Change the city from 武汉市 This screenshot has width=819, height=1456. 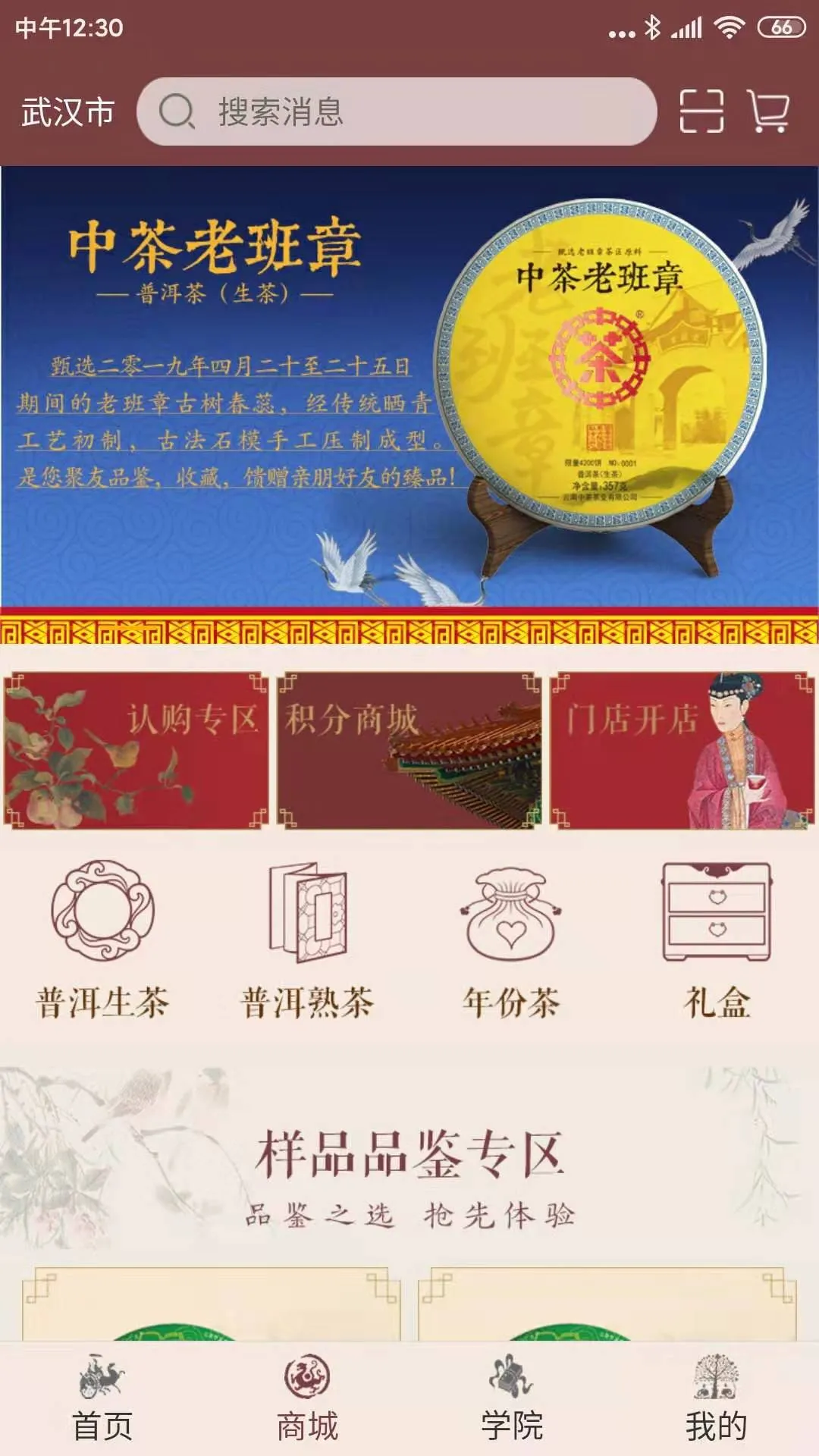point(67,112)
